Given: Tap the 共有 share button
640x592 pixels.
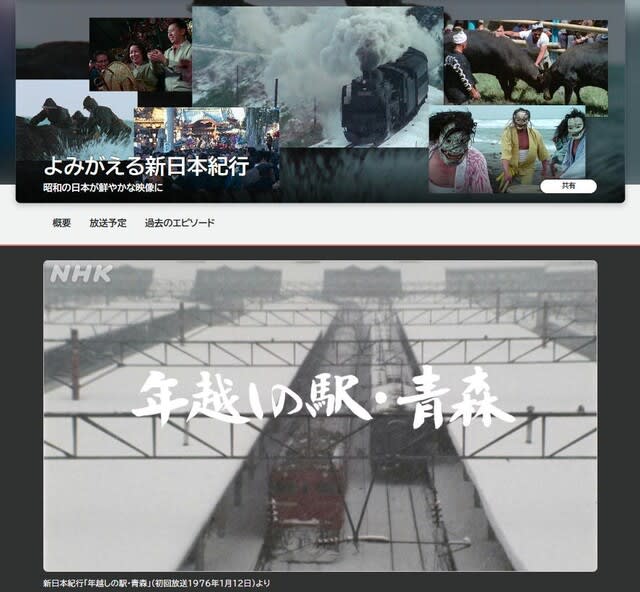Looking at the screenshot, I should click(568, 186).
